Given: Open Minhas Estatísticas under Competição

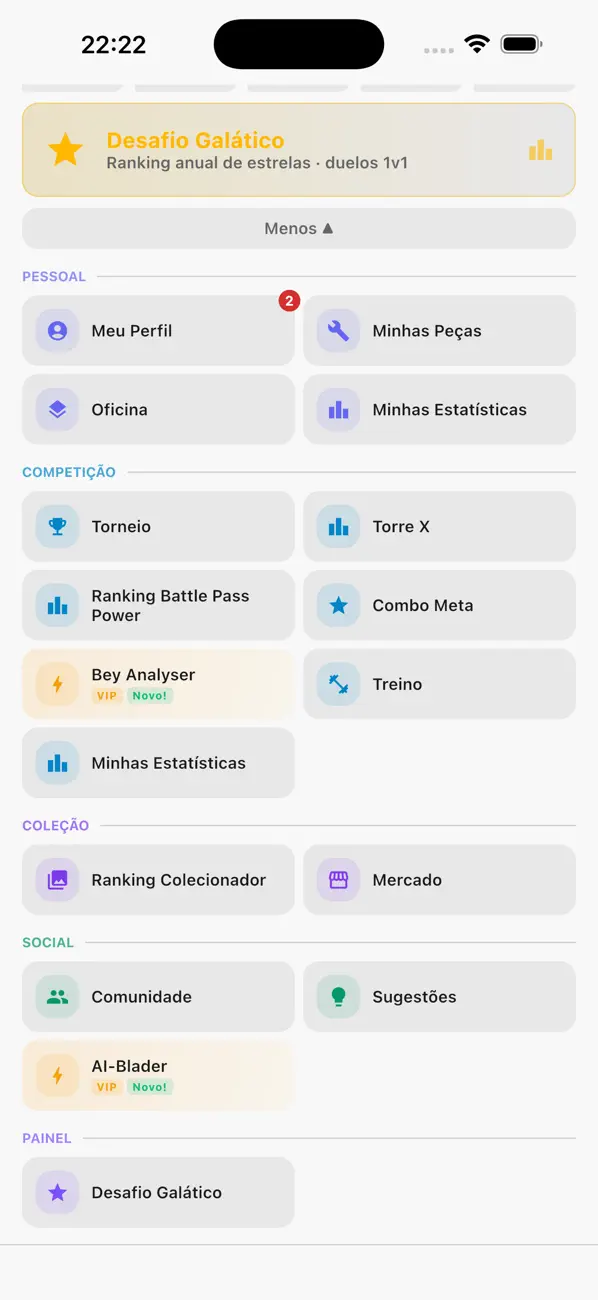Looking at the screenshot, I should 158,763.
